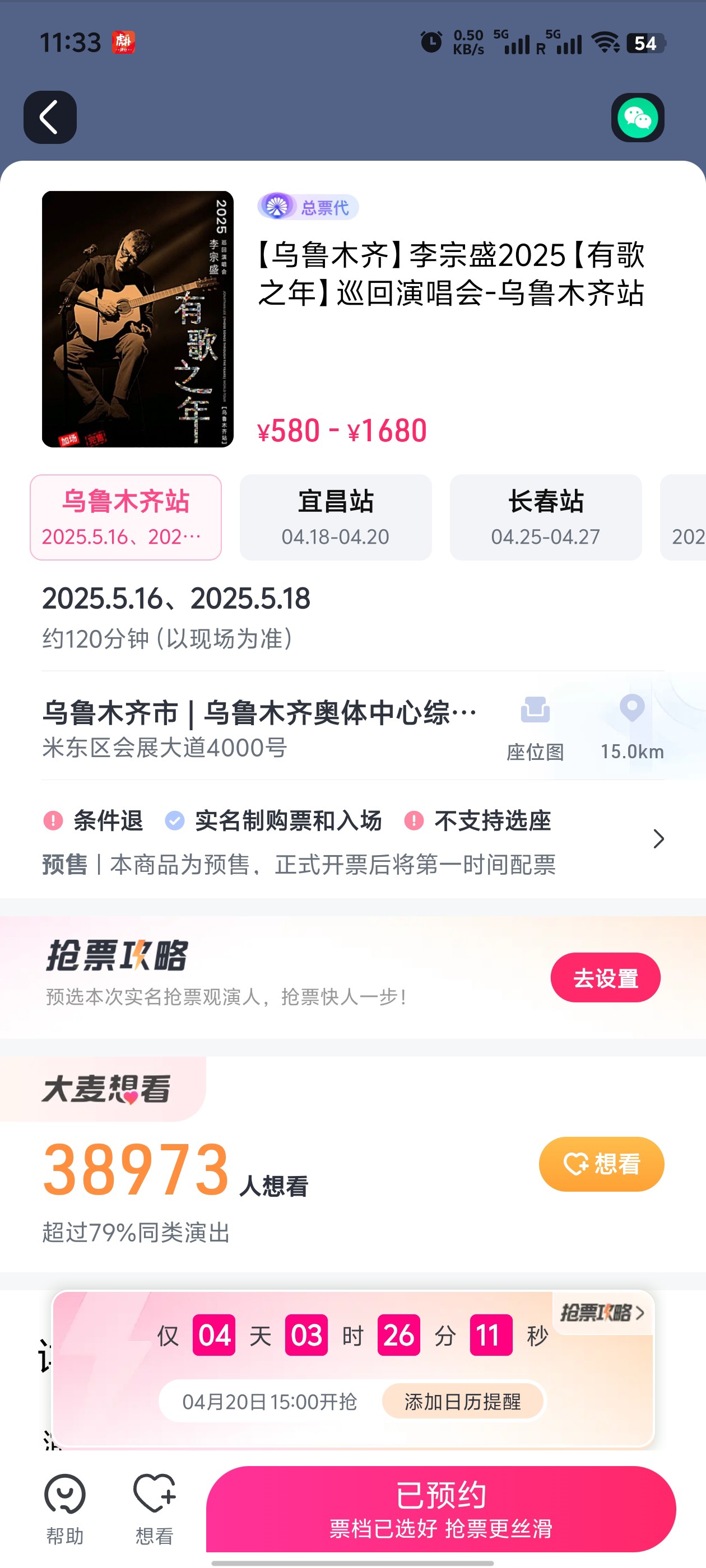706x1568 pixels.
Task: Tap 去设置 to preset ticket viewers
Action: (605, 978)
